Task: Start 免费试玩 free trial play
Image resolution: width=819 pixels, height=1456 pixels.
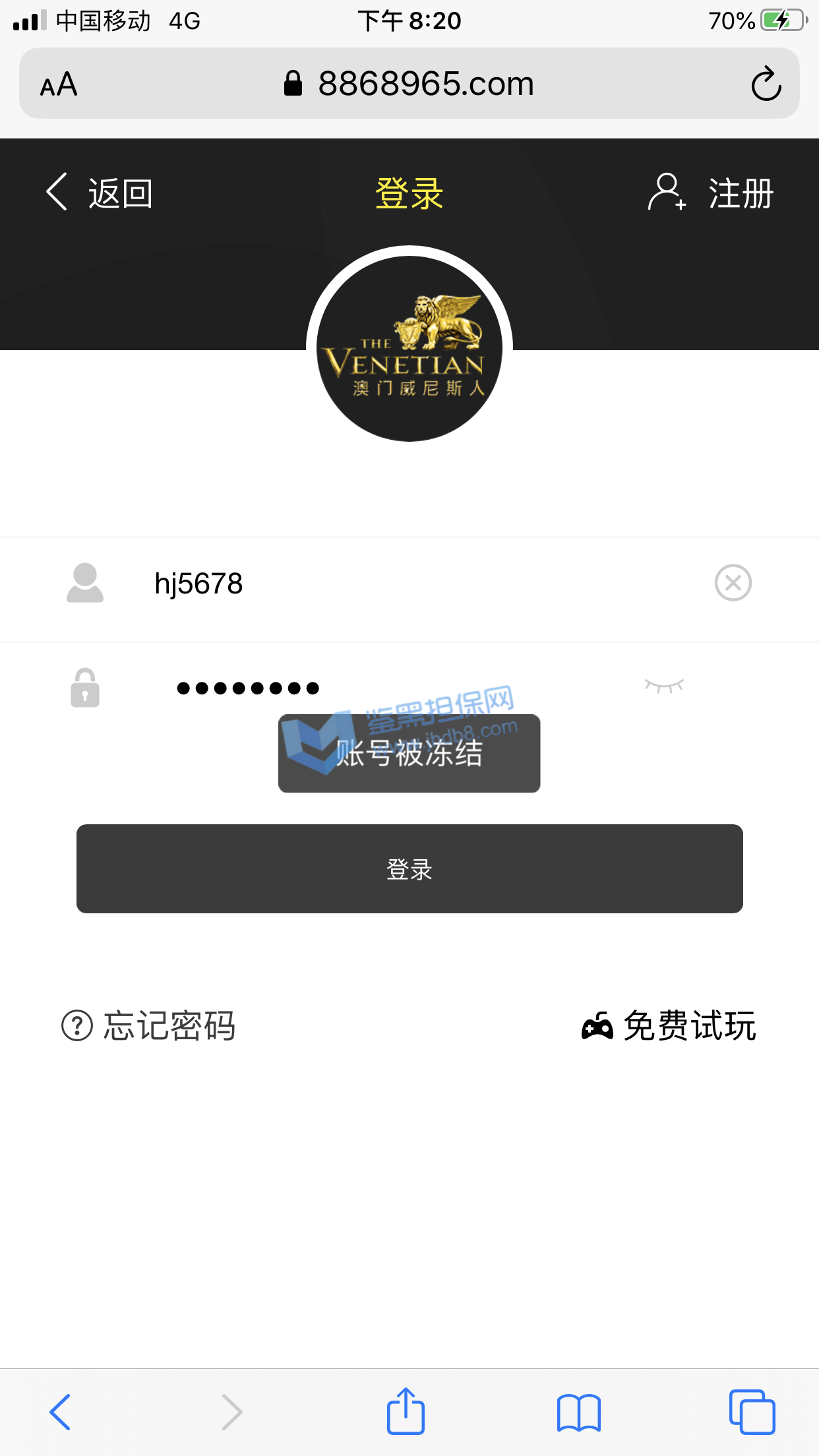Action: coord(669,1025)
